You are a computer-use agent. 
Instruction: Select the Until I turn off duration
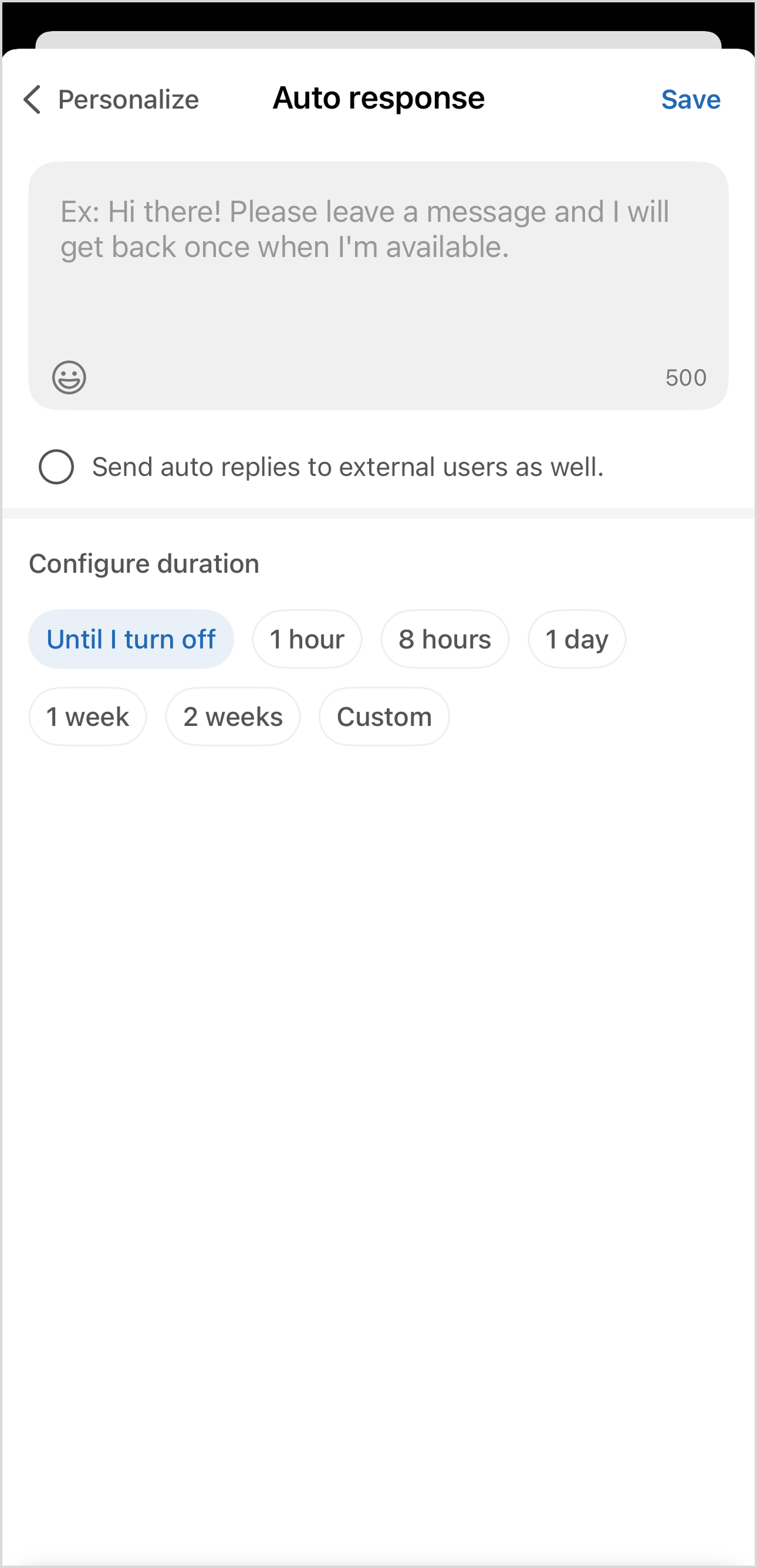coord(131,639)
